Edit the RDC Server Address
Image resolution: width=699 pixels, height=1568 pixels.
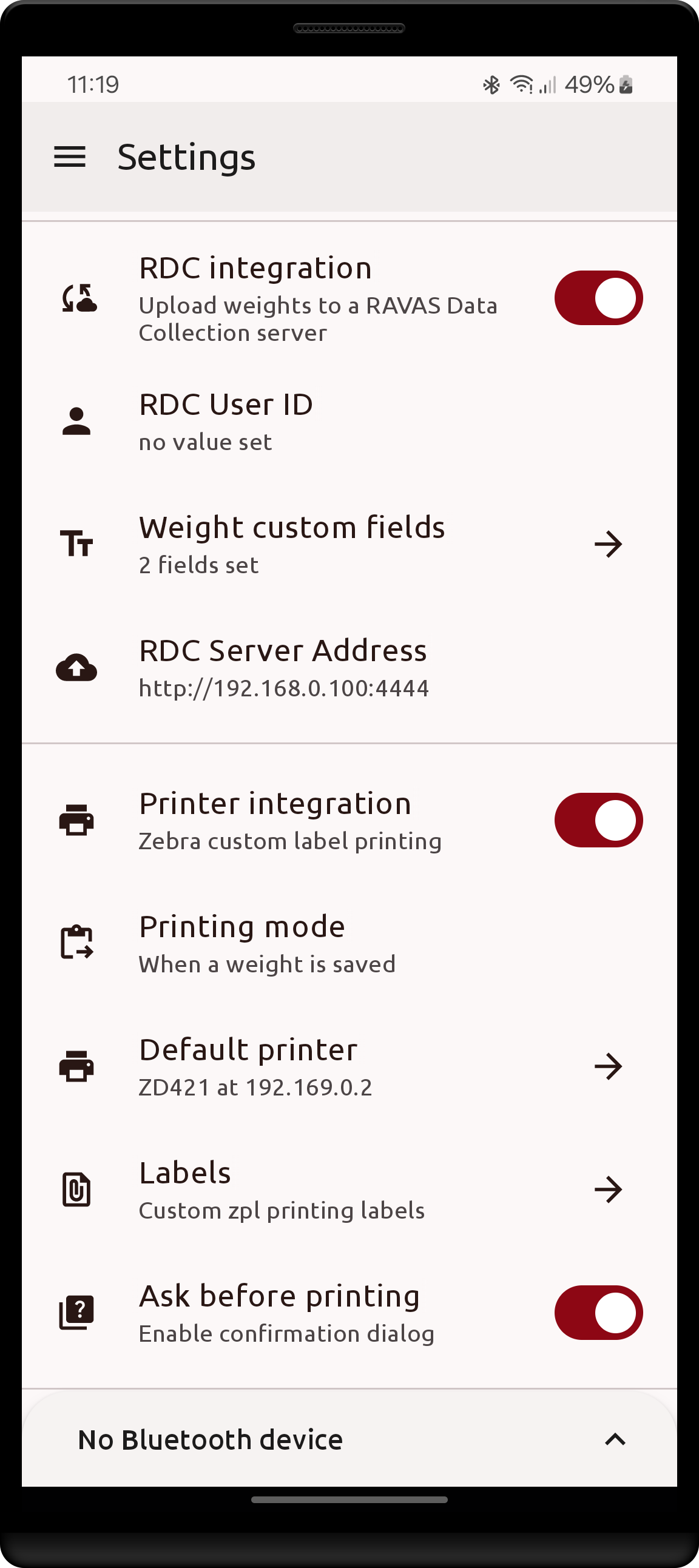(348, 668)
